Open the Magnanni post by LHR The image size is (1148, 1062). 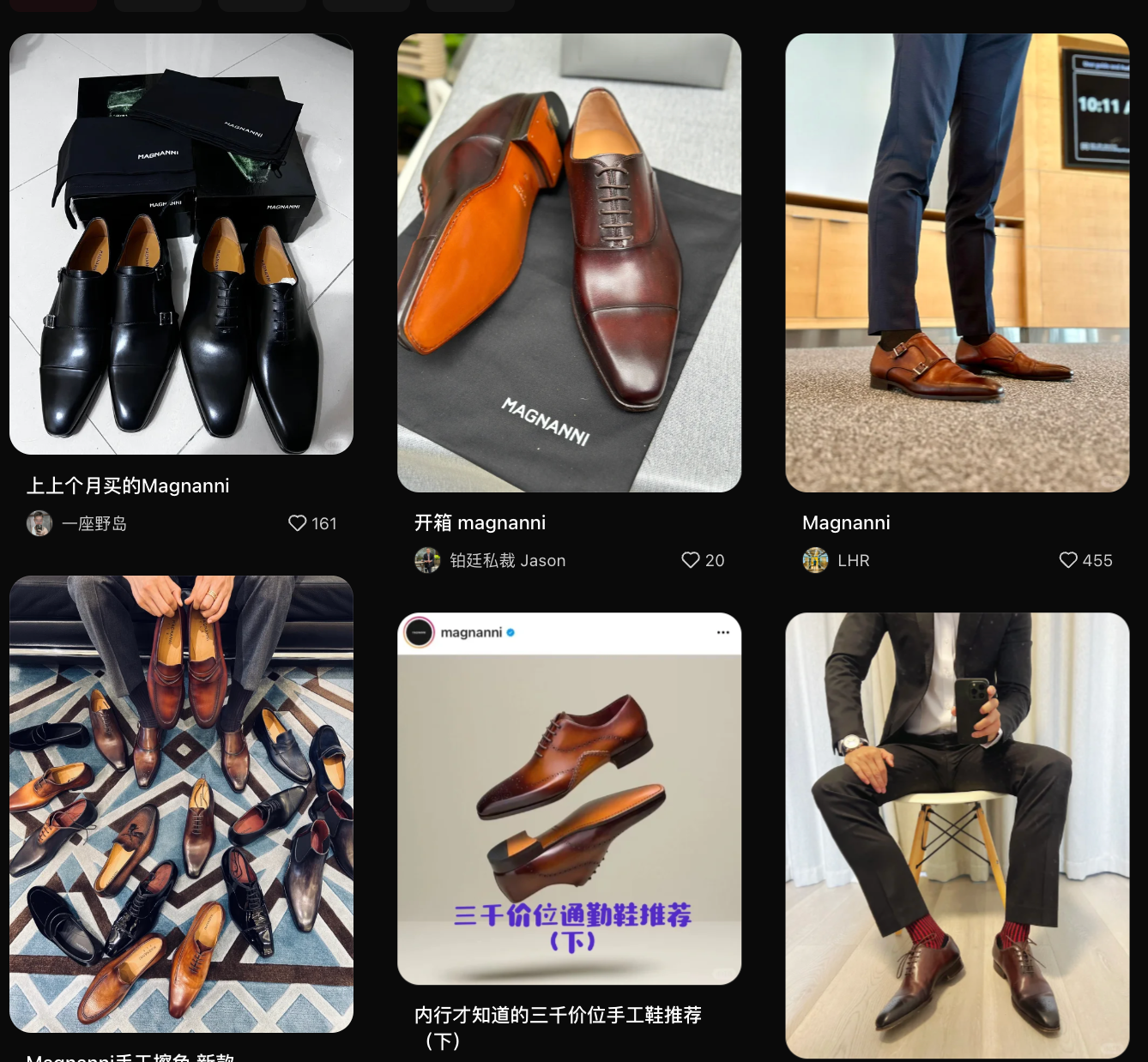point(957,262)
